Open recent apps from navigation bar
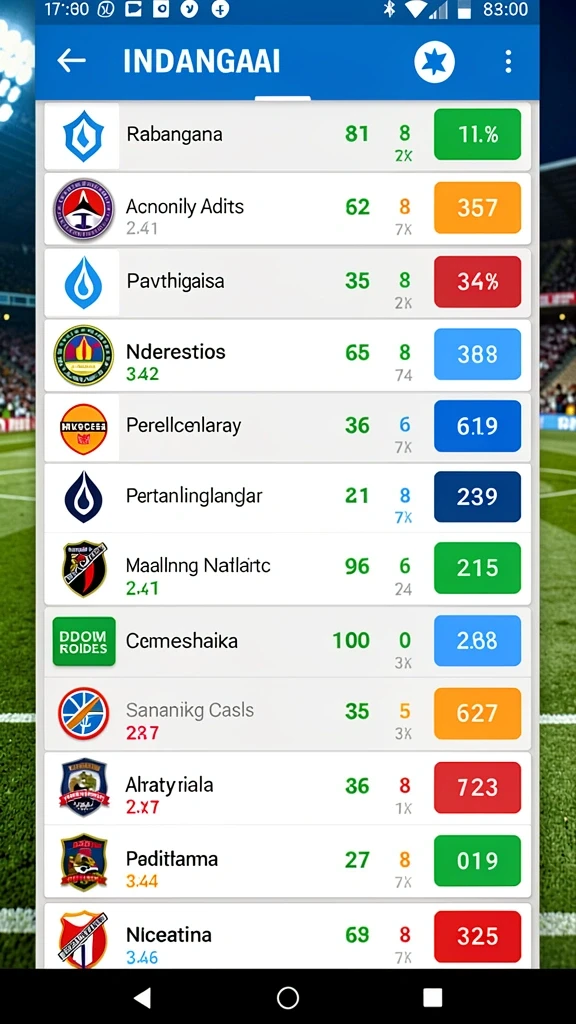Image resolution: width=576 pixels, height=1024 pixels. pos(432,997)
